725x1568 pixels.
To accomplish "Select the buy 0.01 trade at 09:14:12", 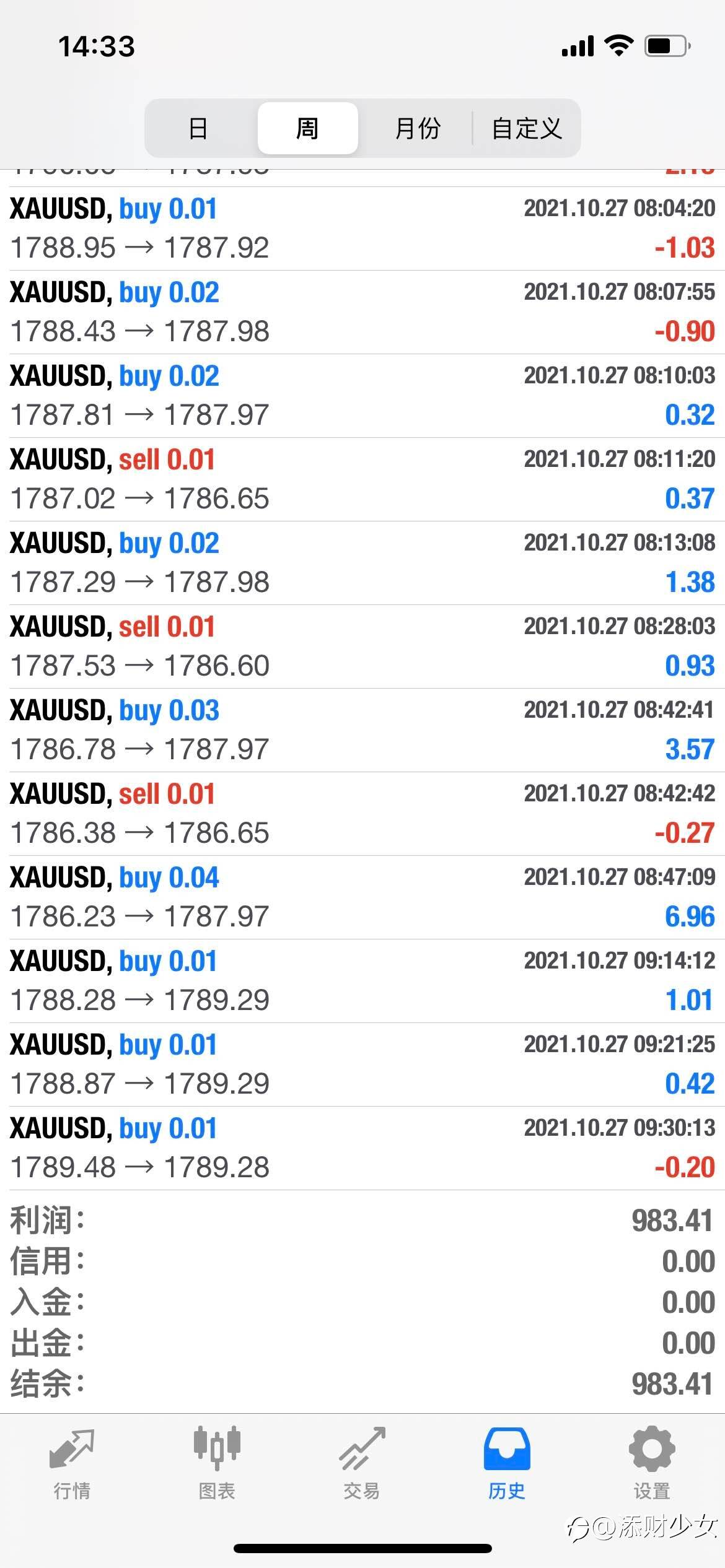I will [362, 981].
